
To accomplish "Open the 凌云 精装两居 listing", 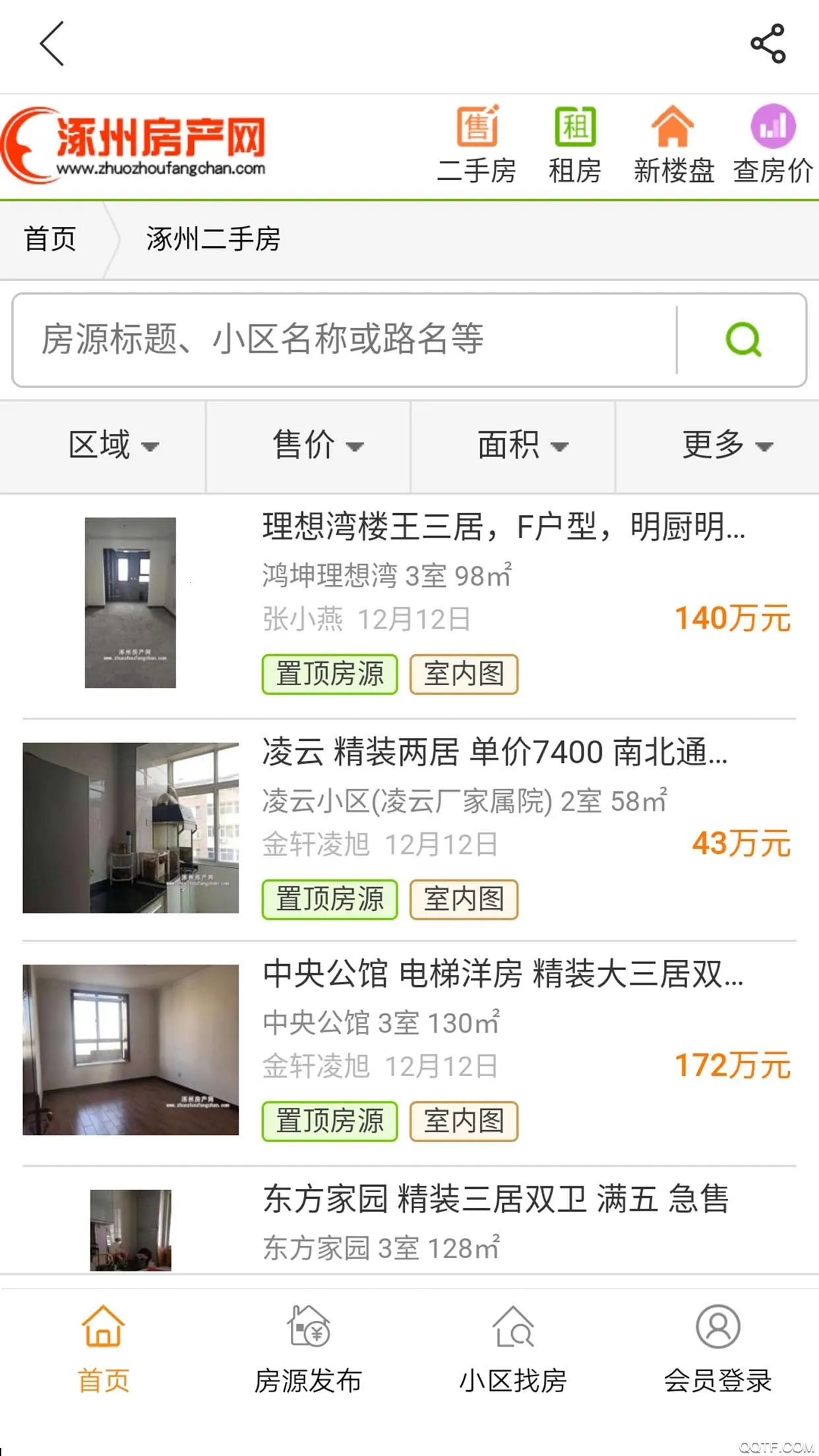I will point(495,752).
